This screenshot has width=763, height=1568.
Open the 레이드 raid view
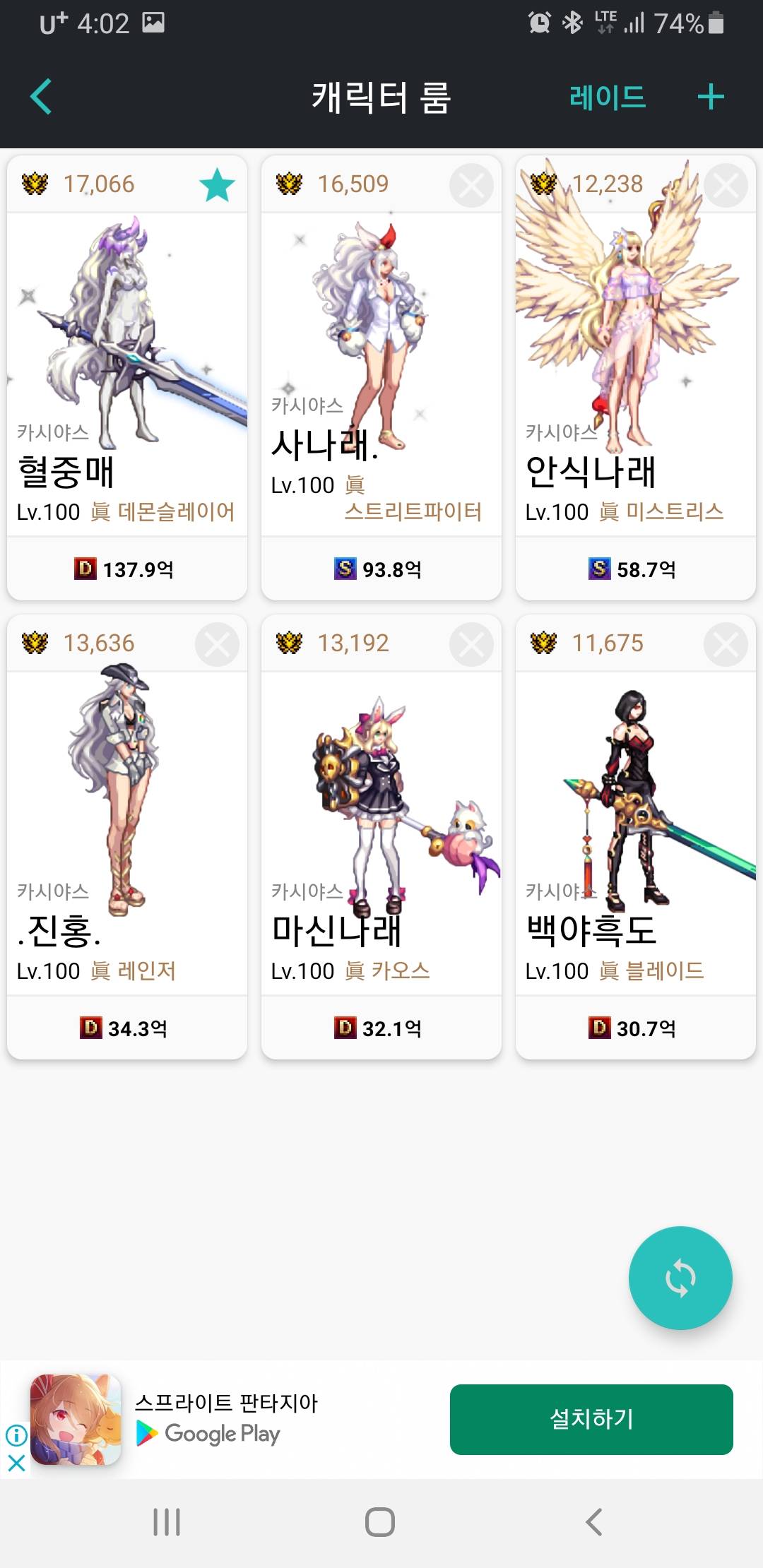tap(608, 97)
